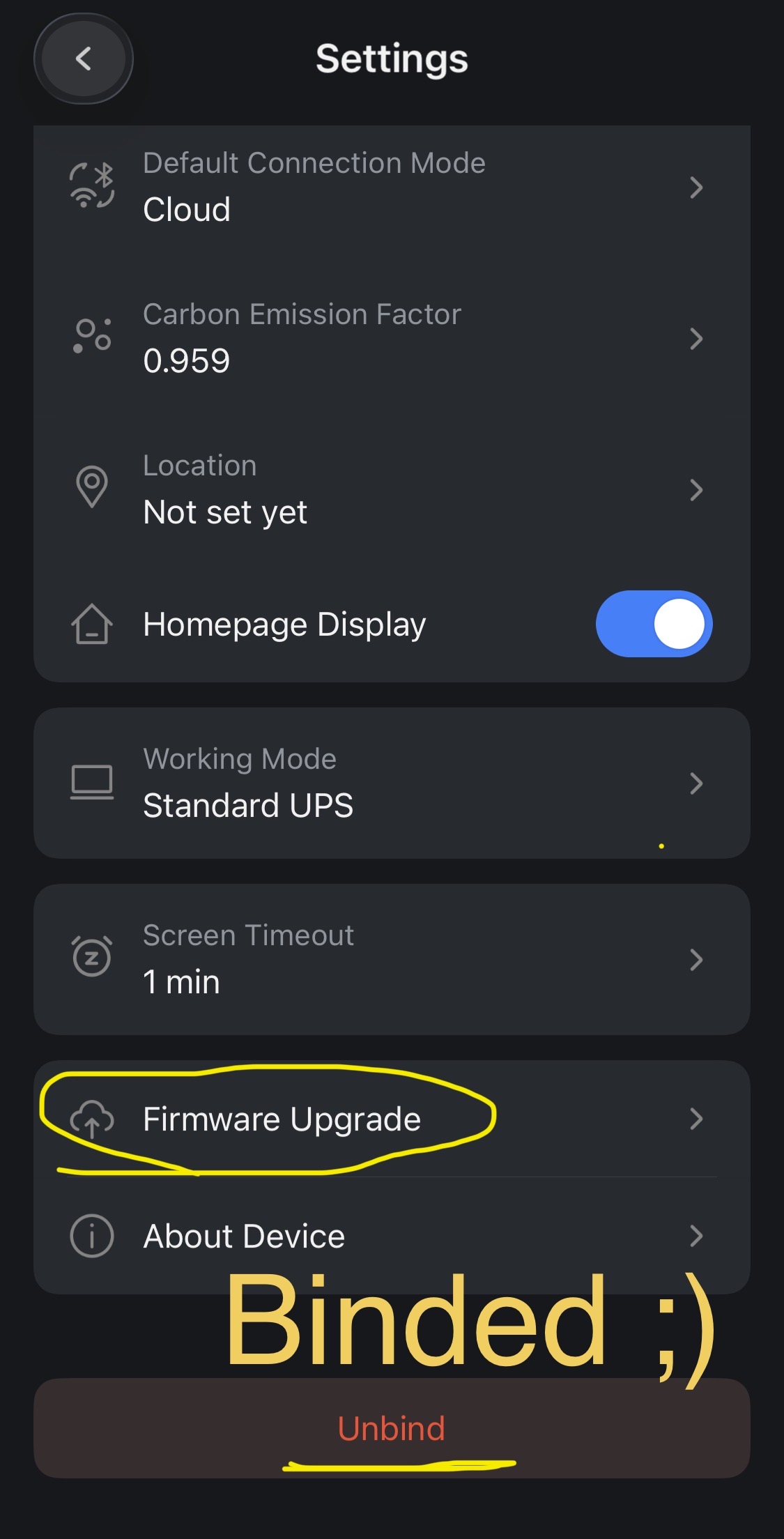Open Default Connection Mode setting
Screen dimensions: 784x1539
390,187
